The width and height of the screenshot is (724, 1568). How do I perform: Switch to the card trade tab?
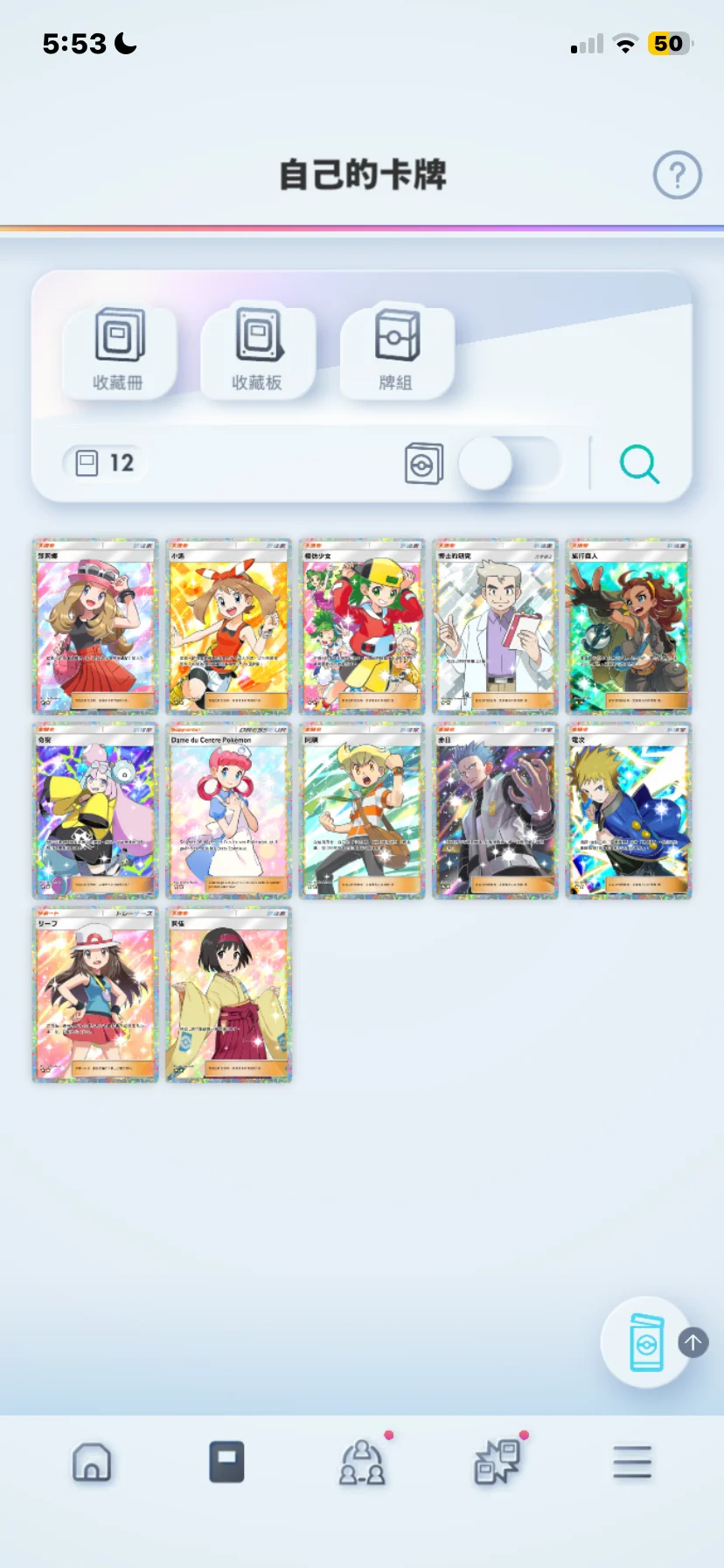[497, 1462]
